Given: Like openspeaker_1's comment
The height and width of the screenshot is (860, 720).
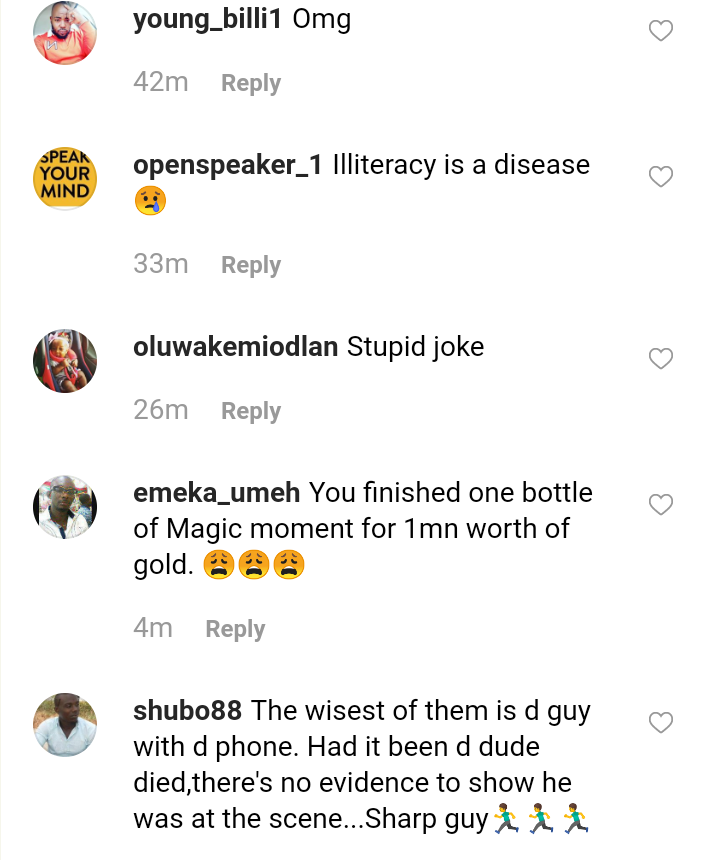Looking at the screenshot, I should (661, 177).
